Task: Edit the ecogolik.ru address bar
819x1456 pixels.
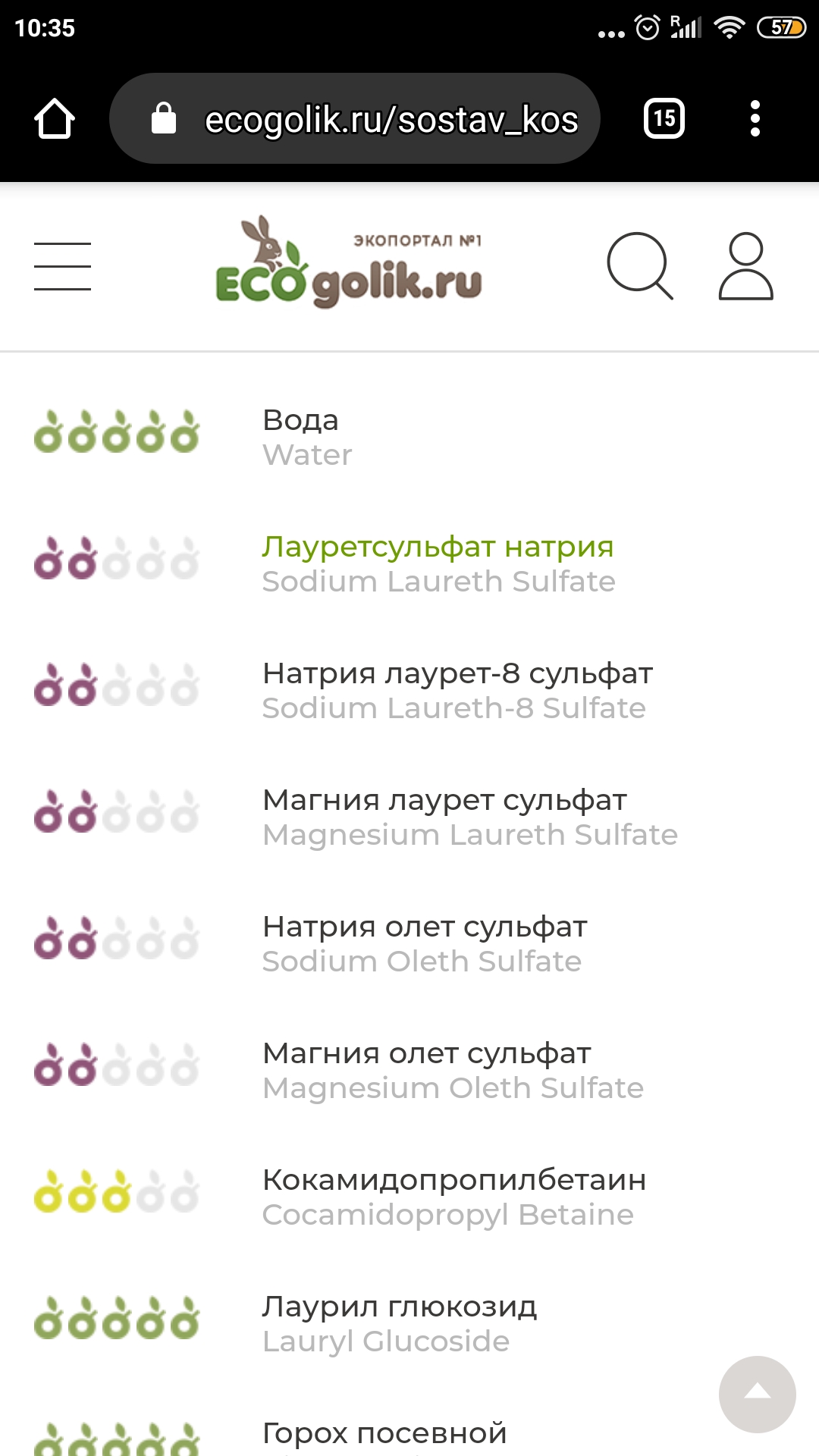Action: [x=391, y=119]
